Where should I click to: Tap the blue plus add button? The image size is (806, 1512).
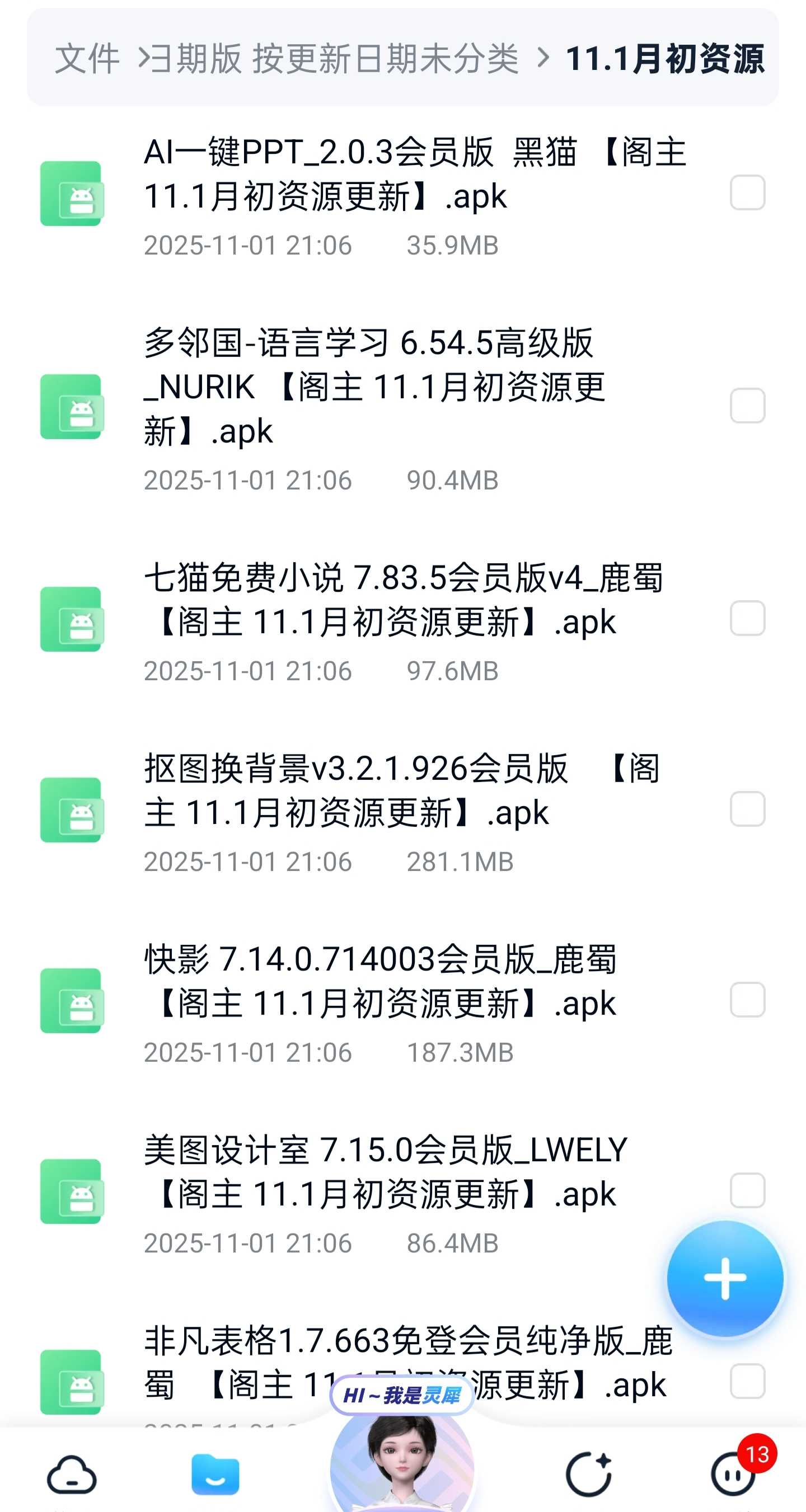(x=724, y=1278)
